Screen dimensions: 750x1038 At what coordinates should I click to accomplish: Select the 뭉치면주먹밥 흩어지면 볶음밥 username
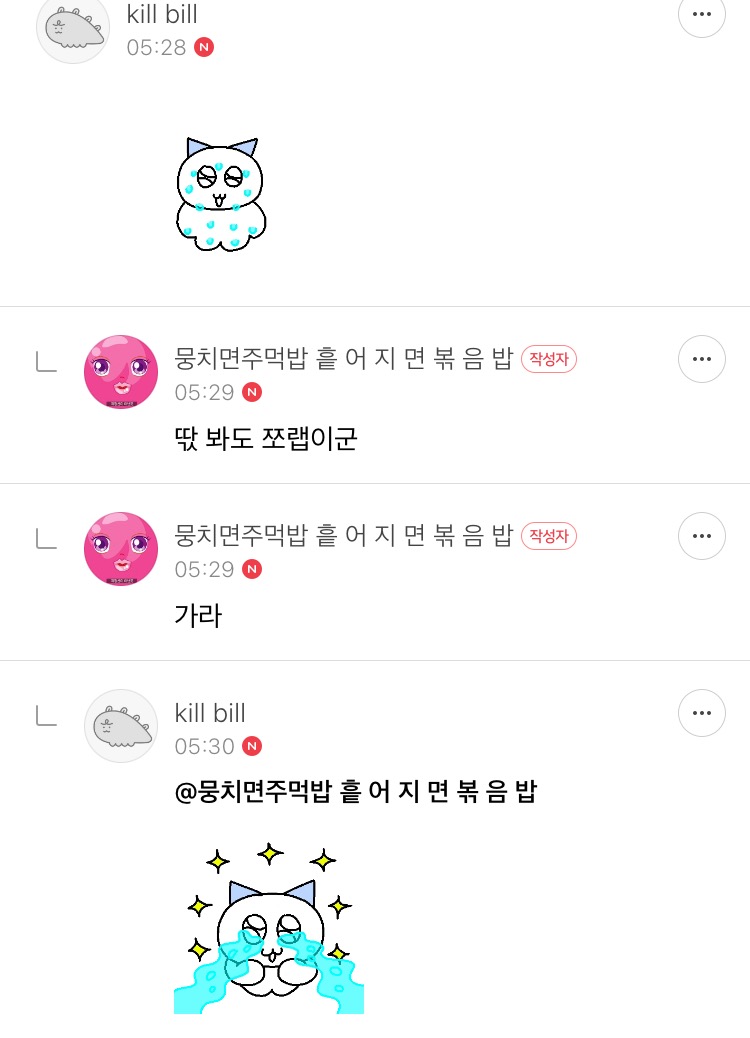click(x=345, y=358)
